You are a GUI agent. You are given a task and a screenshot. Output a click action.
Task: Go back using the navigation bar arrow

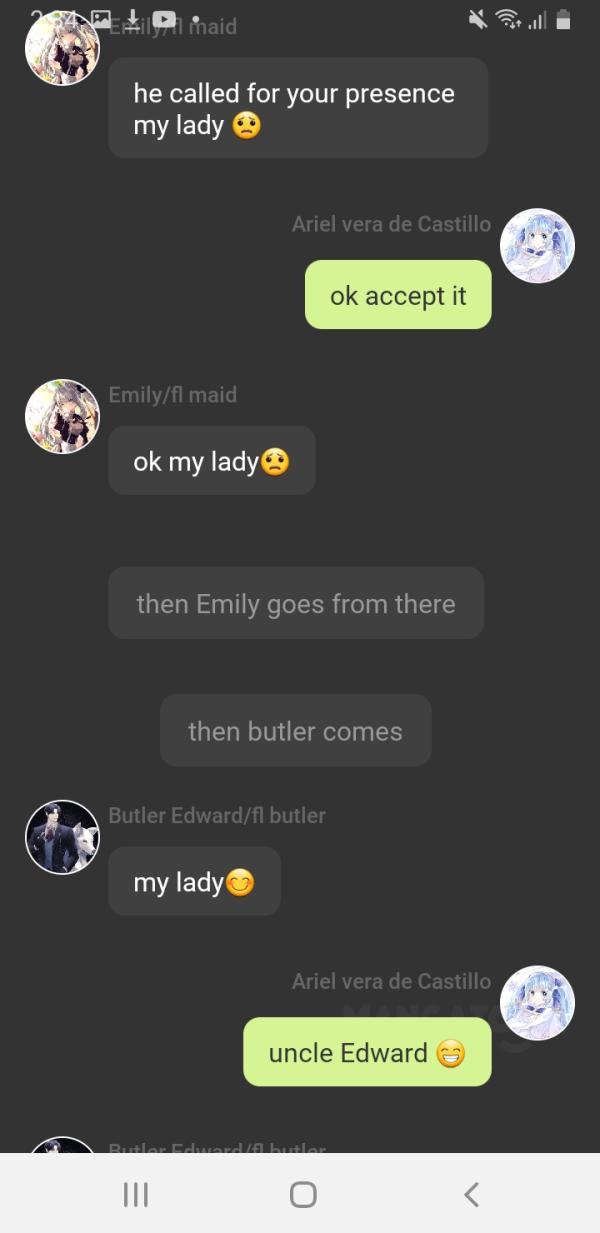point(471,1194)
